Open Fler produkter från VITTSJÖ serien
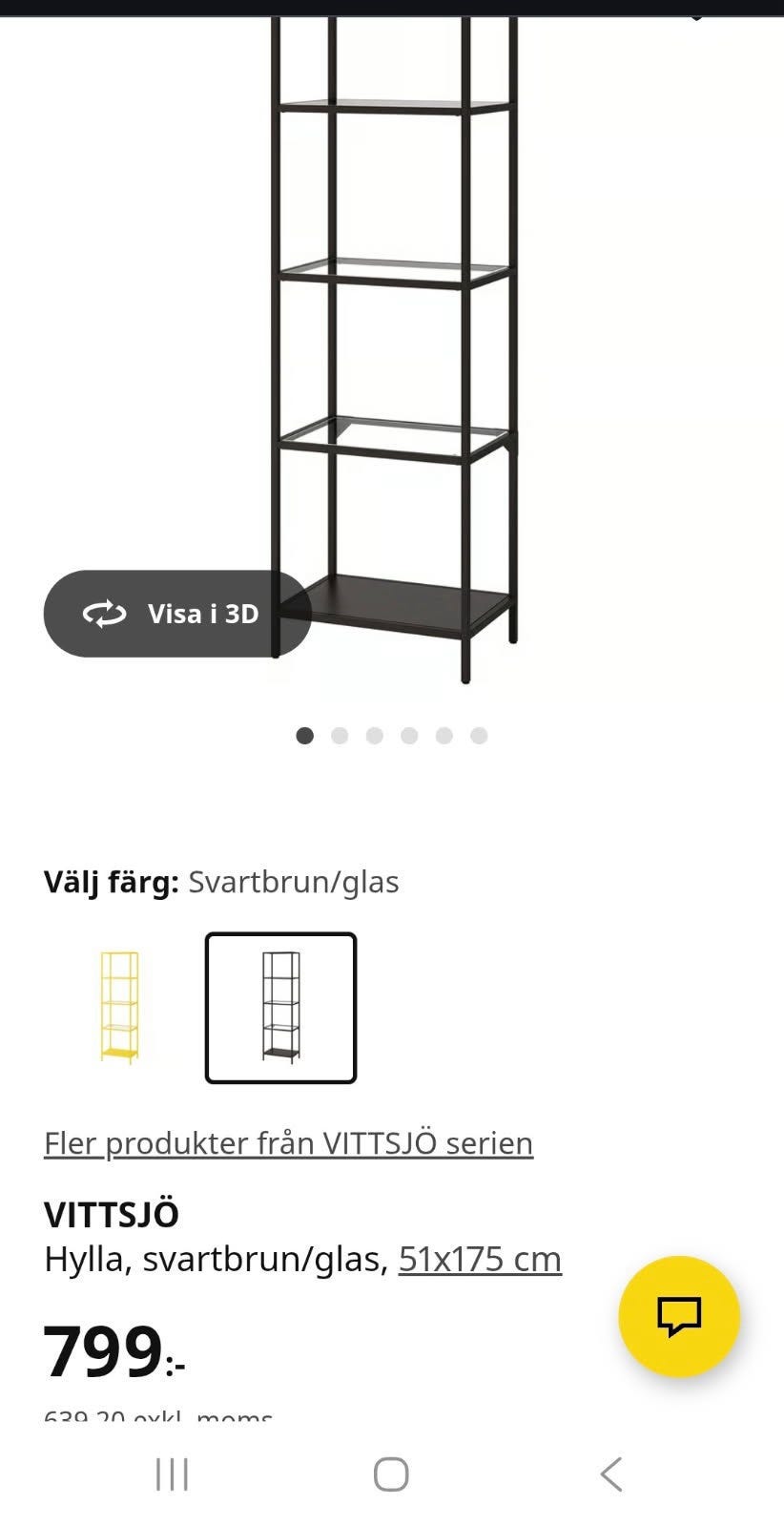Screen dimensions: 784x1526 point(289,1142)
